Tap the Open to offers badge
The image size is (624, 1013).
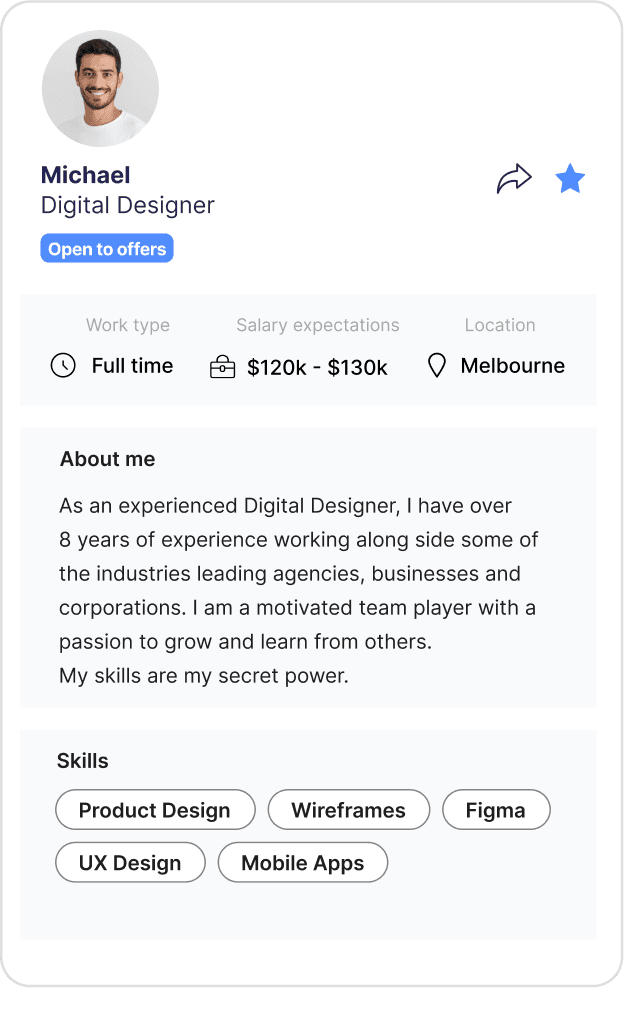point(107,249)
